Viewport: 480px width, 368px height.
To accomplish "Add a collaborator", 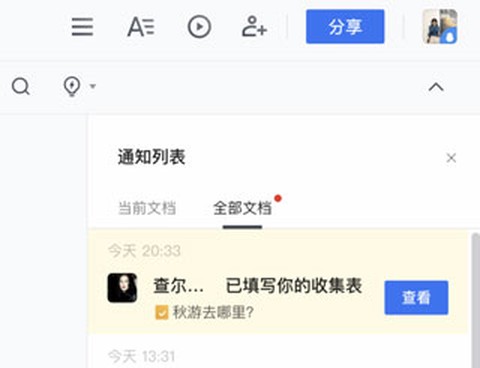I will pyautogui.click(x=254, y=26).
